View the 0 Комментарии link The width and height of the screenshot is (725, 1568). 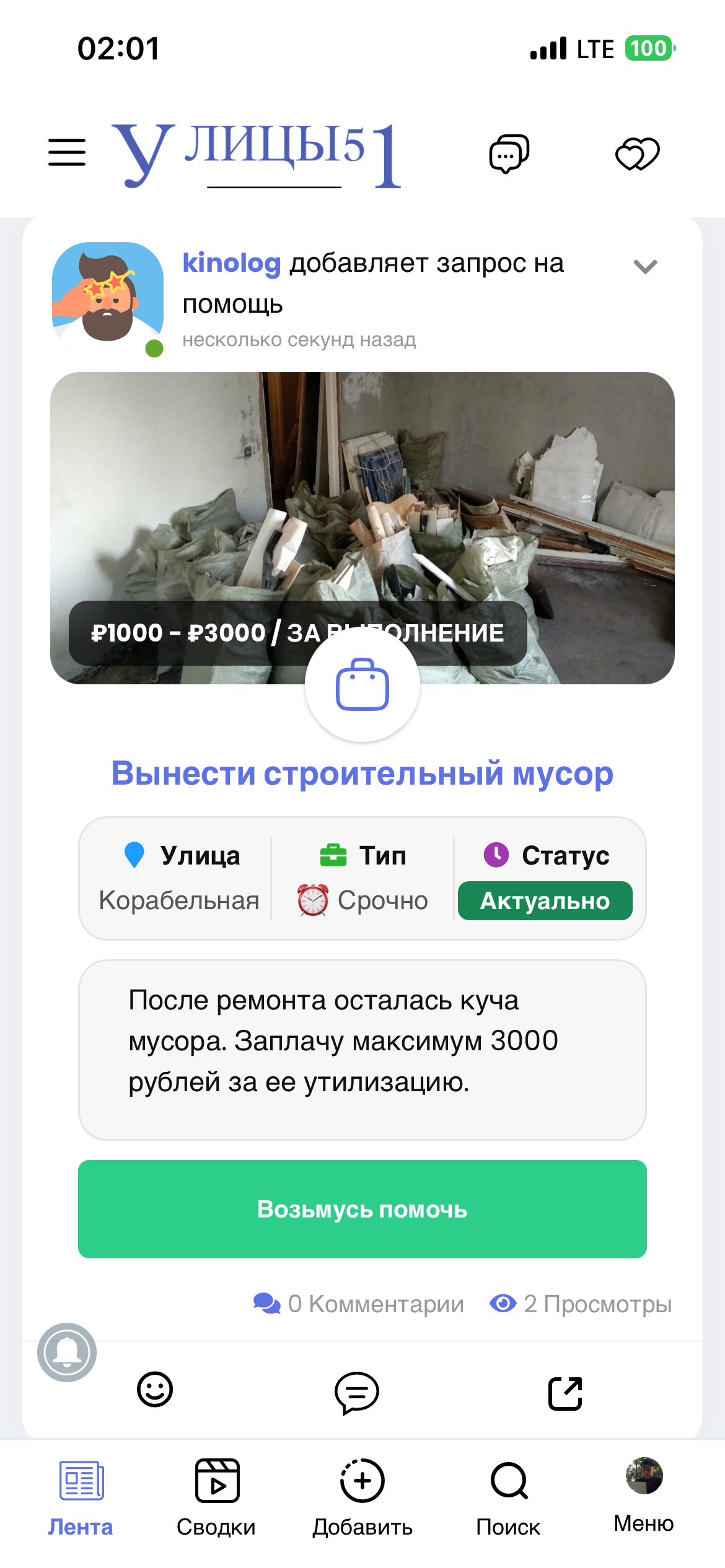[359, 1304]
